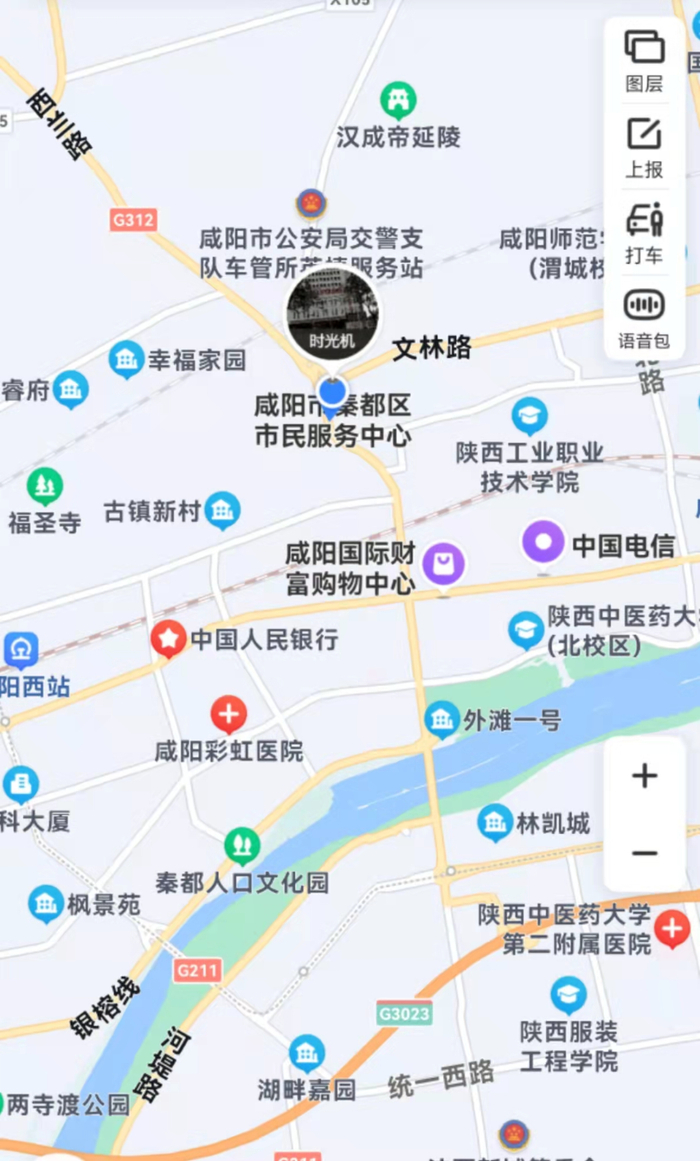Tap 上报 to report an issue
700x1161 pixels.
(644, 147)
